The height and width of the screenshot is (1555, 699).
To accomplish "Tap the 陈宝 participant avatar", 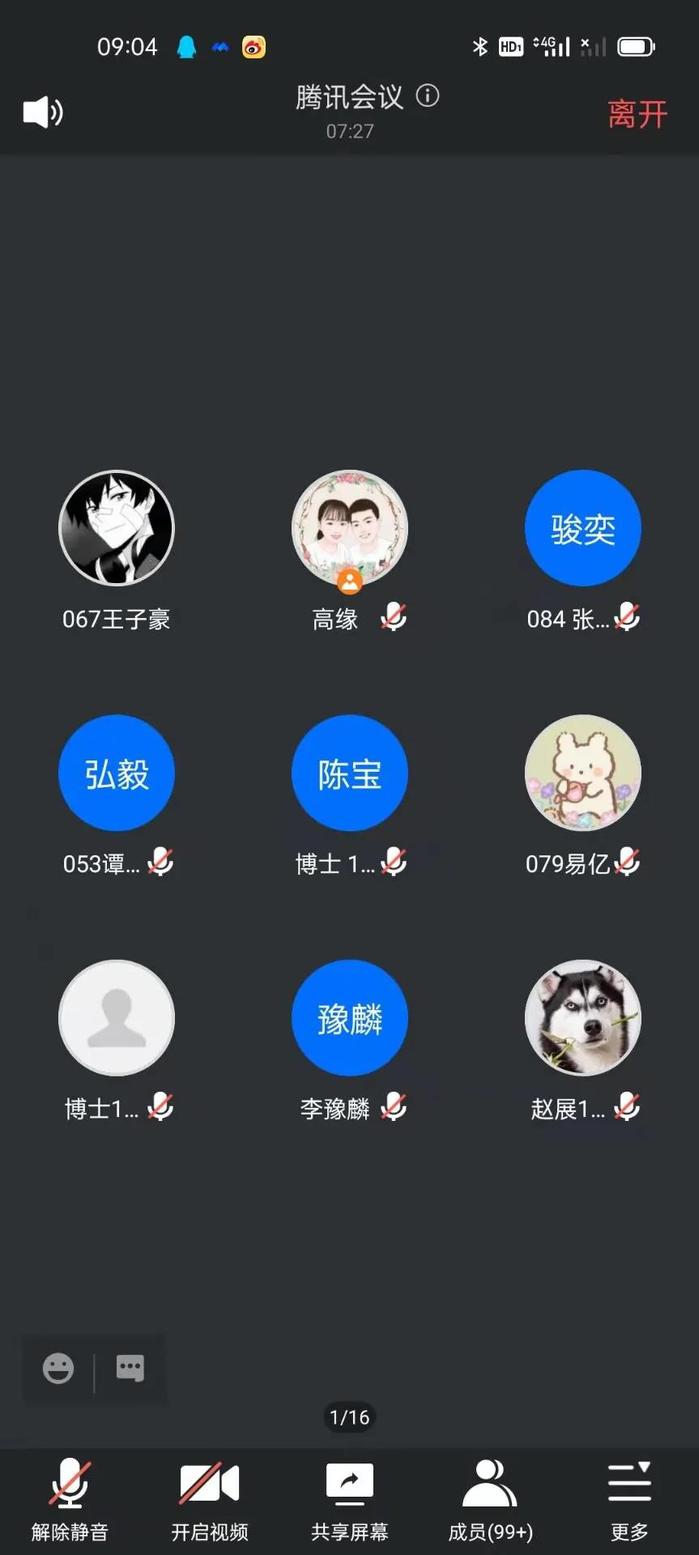I will pyautogui.click(x=349, y=773).
